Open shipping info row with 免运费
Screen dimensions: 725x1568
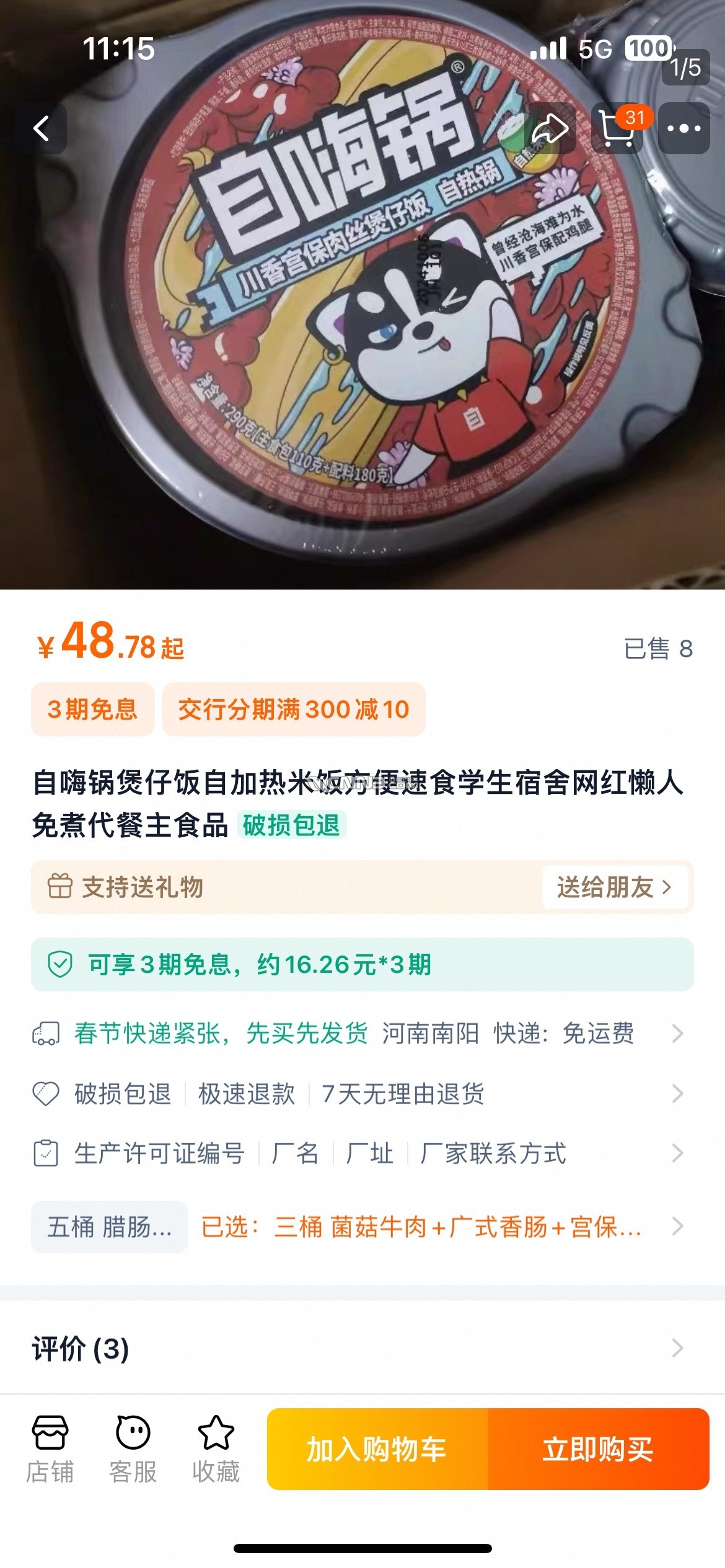[x=362, y=1033]
